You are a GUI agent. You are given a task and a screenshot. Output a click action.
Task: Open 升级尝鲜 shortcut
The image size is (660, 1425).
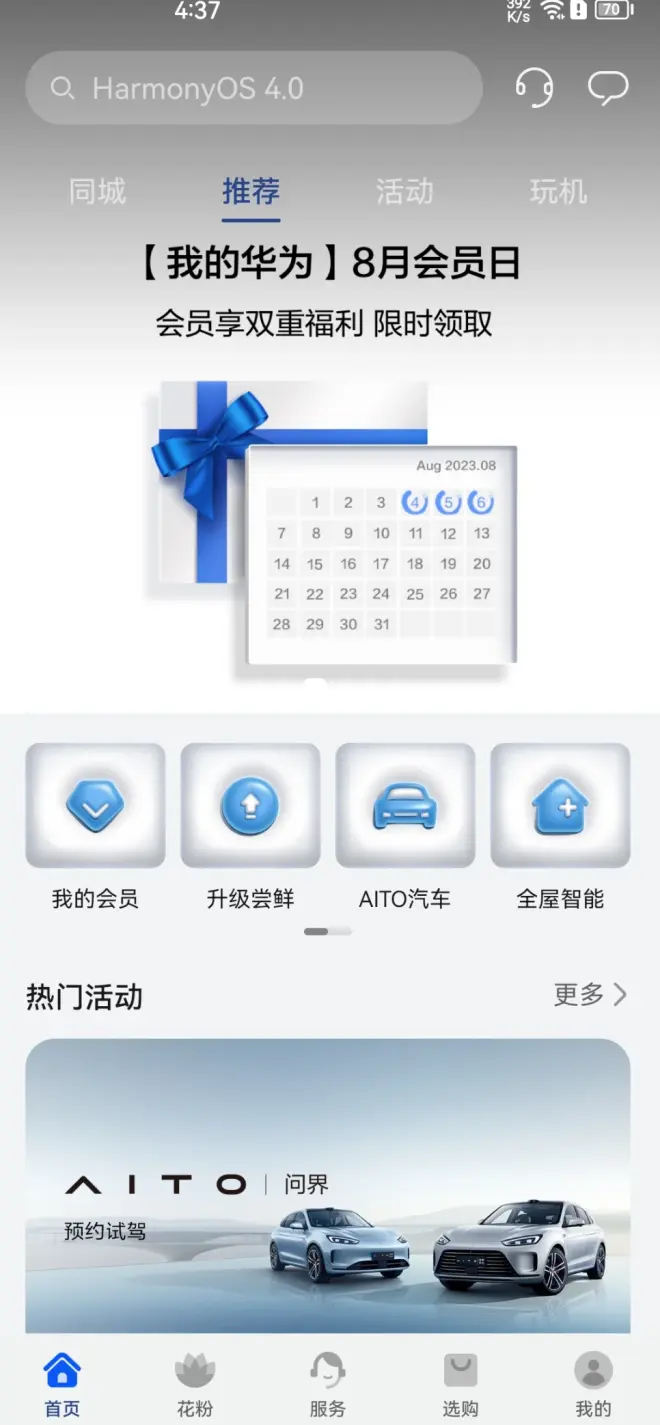(250, 823)
